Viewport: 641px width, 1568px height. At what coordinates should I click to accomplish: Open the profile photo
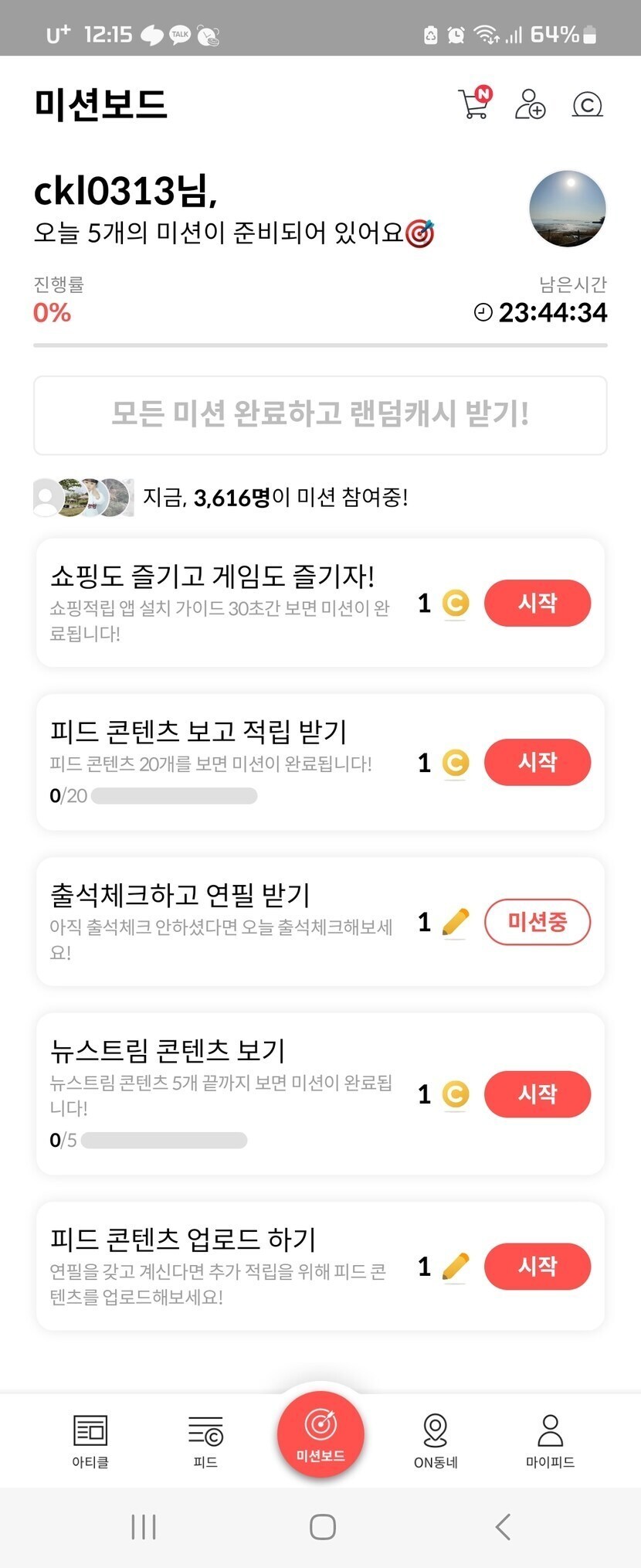pyautogui.click(x=567, y=209)
